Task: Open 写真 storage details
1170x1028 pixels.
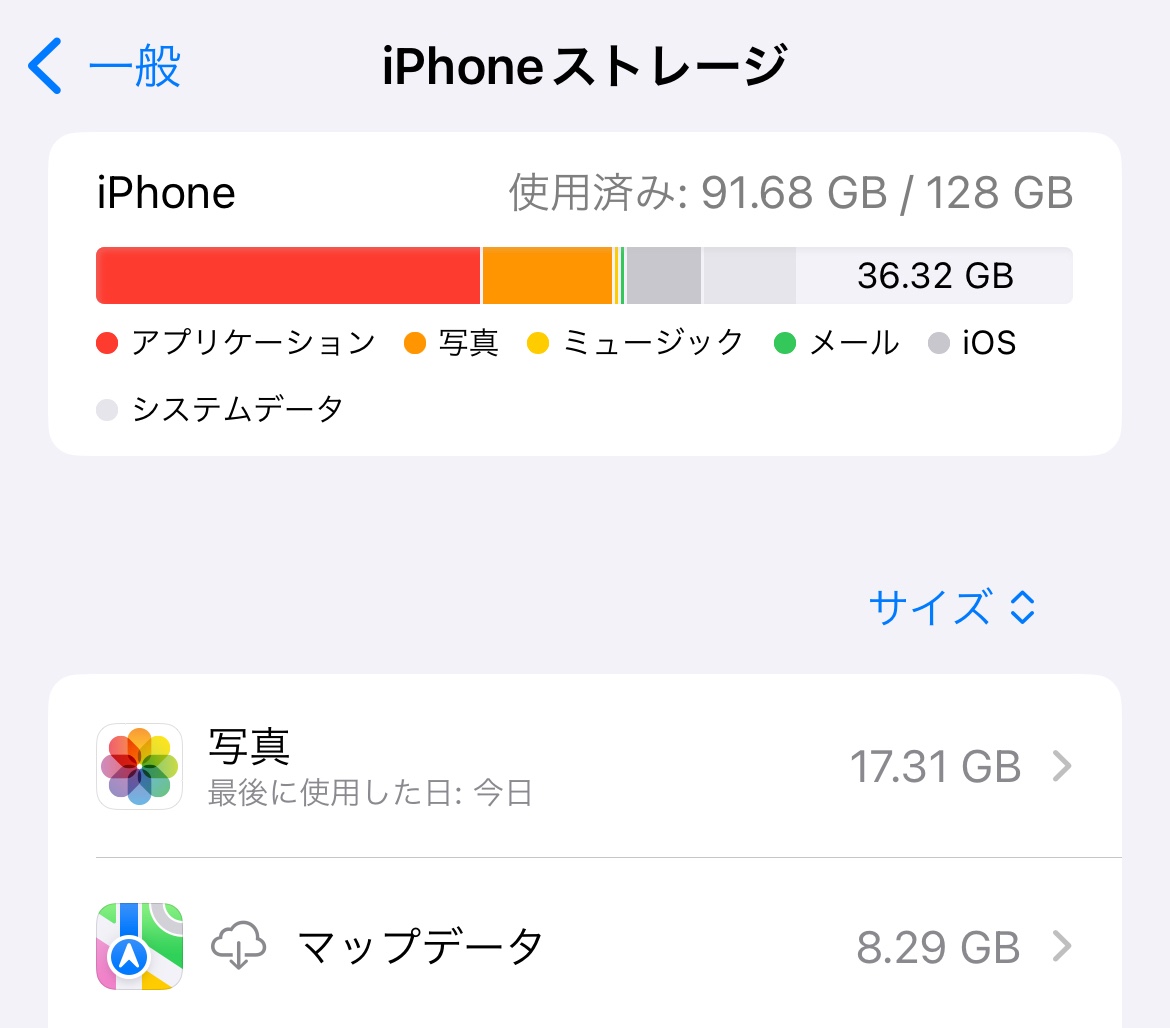Action: 584,767
